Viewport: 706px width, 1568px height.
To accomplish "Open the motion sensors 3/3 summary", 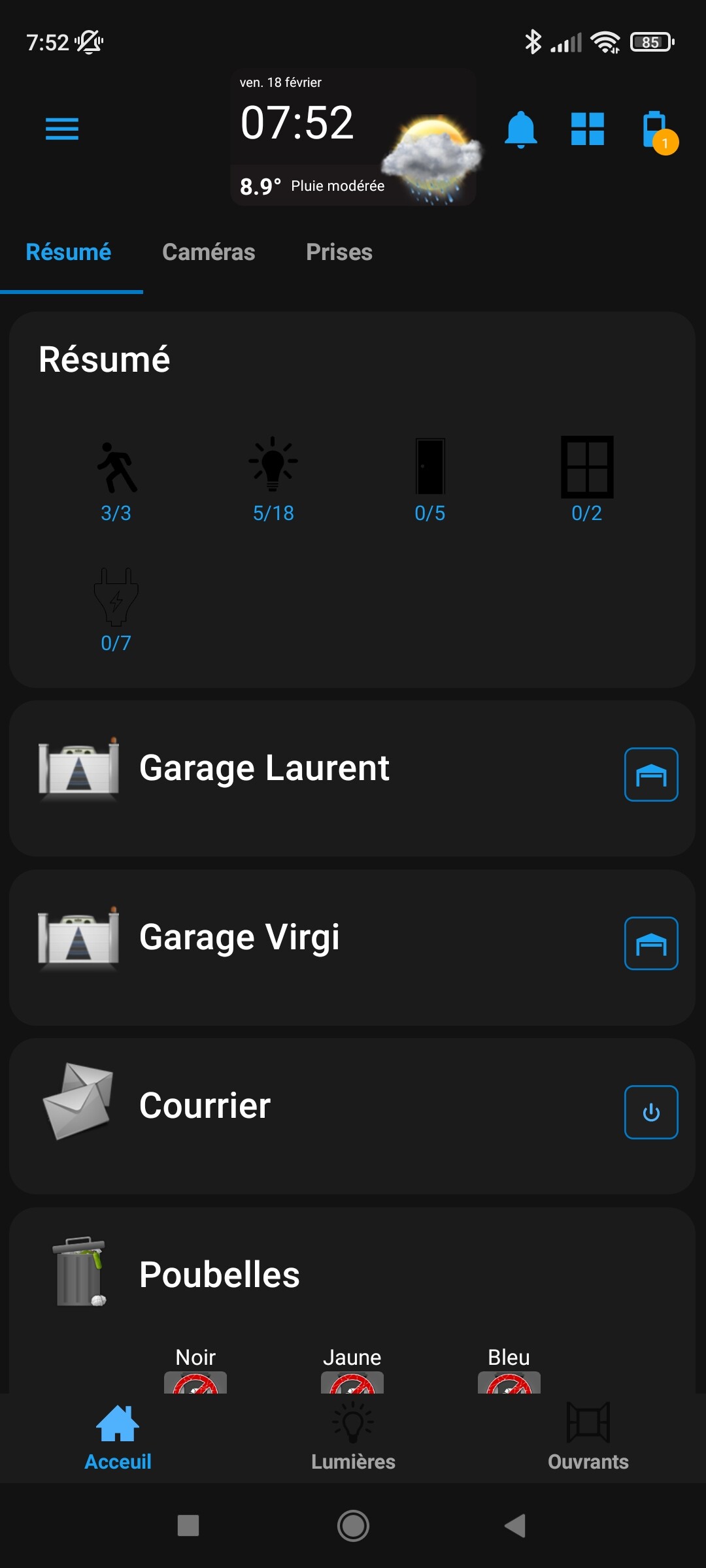I will pyautogui.click(x=116, y=480).
